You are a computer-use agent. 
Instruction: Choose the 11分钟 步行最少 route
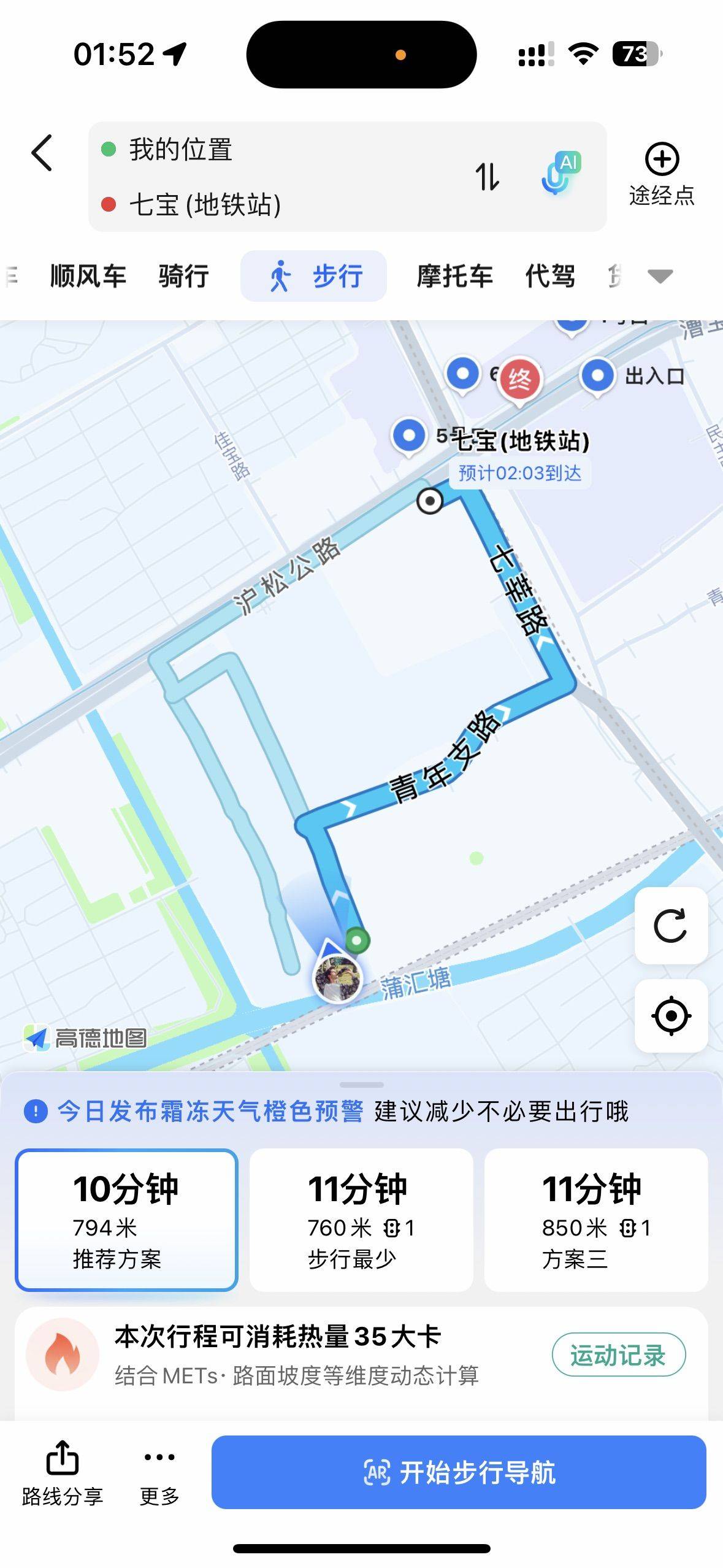[361, 1220]
